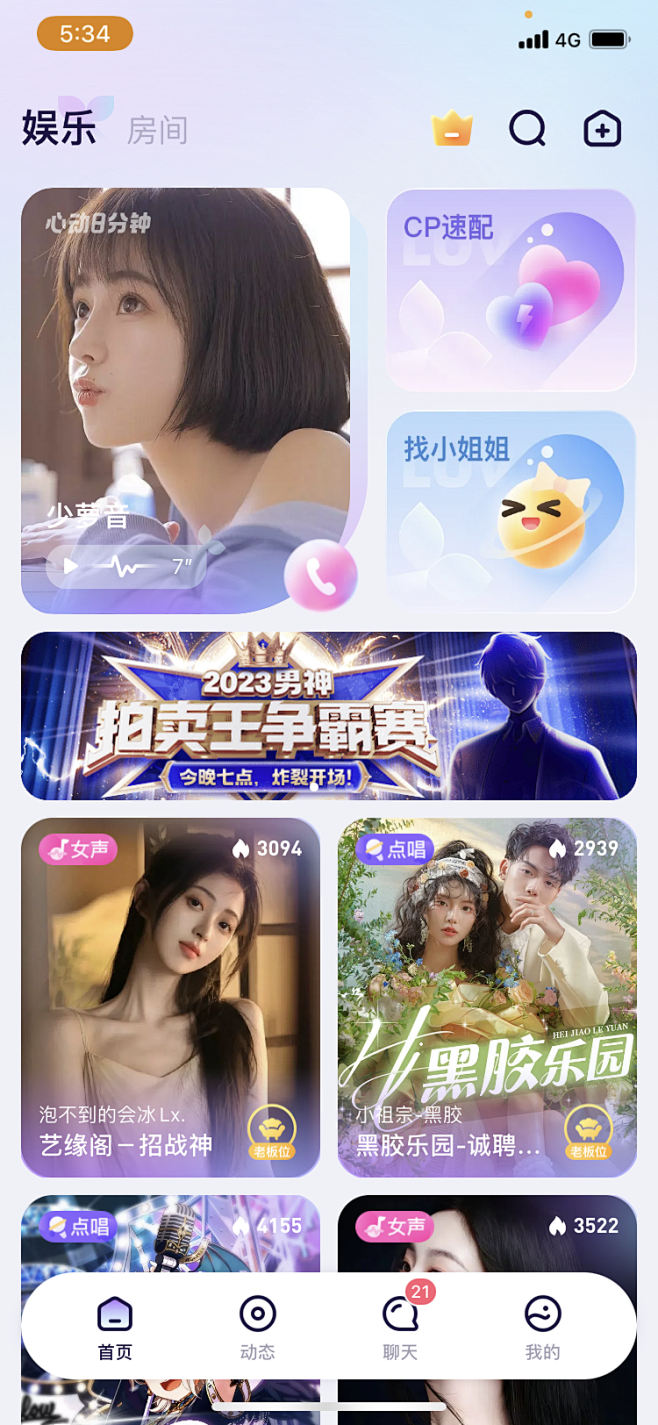Tap the create room plus icon
The width and height of the screenshot is (658, 1425).
(x=602, y=129)
